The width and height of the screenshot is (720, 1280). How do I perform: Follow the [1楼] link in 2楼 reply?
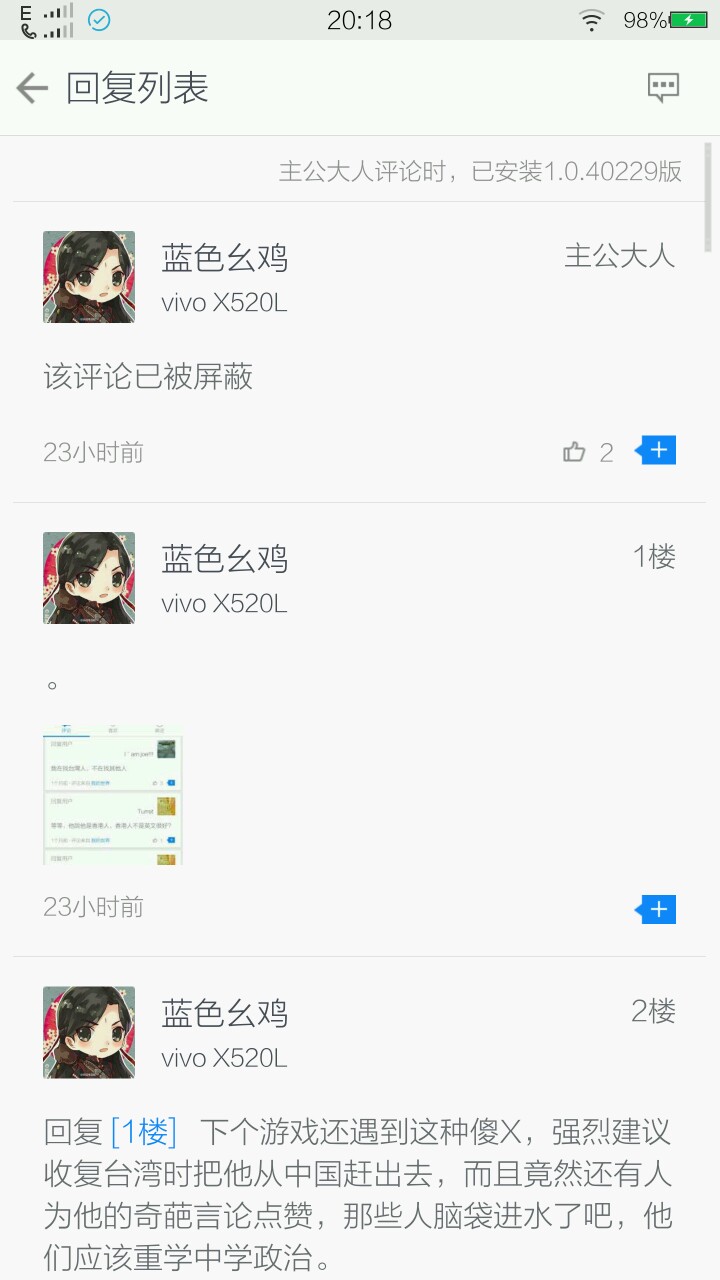pyautogui.click(x=144, y=1132)
